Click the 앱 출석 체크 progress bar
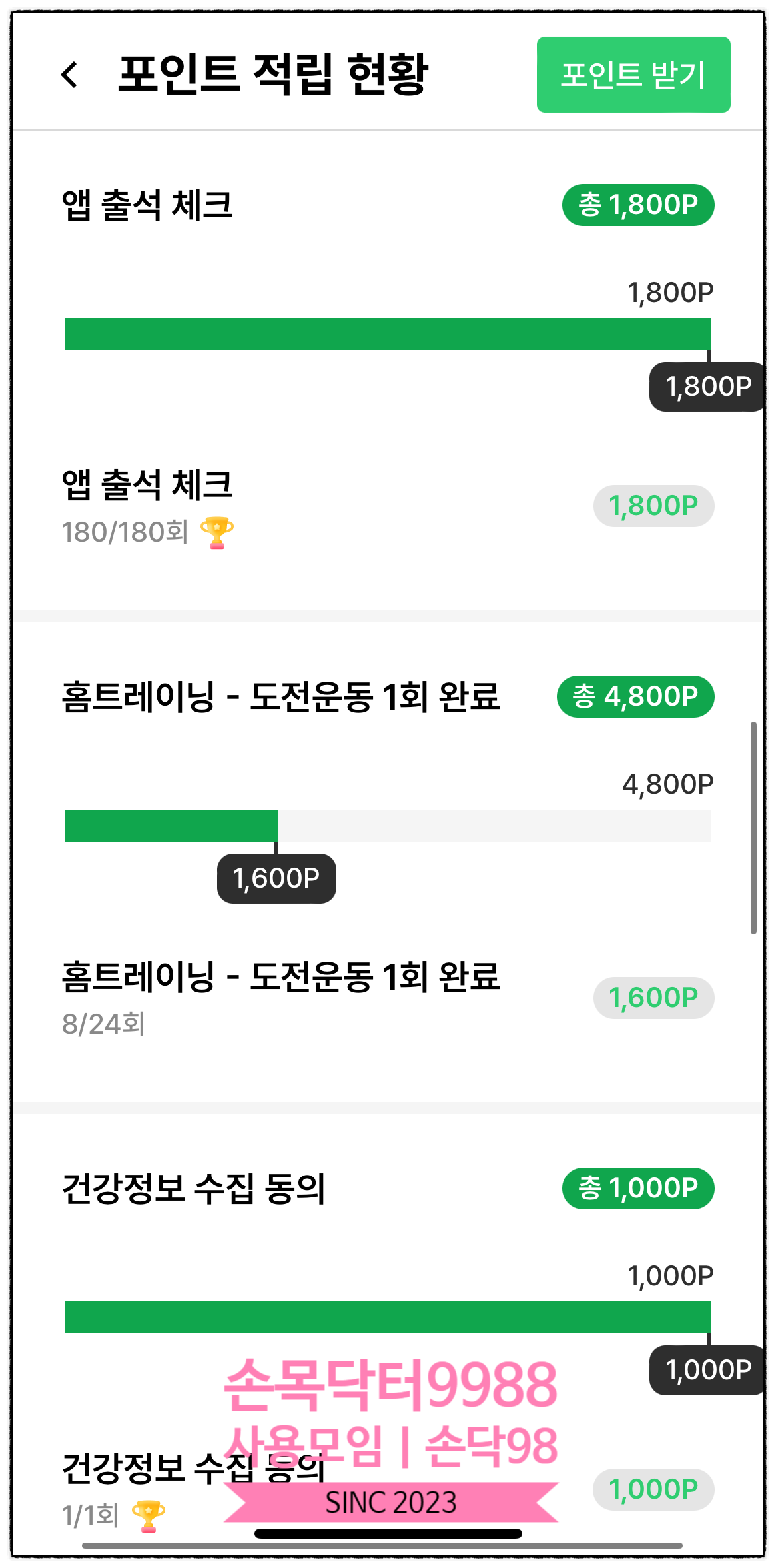 click(x=388, y=335)
